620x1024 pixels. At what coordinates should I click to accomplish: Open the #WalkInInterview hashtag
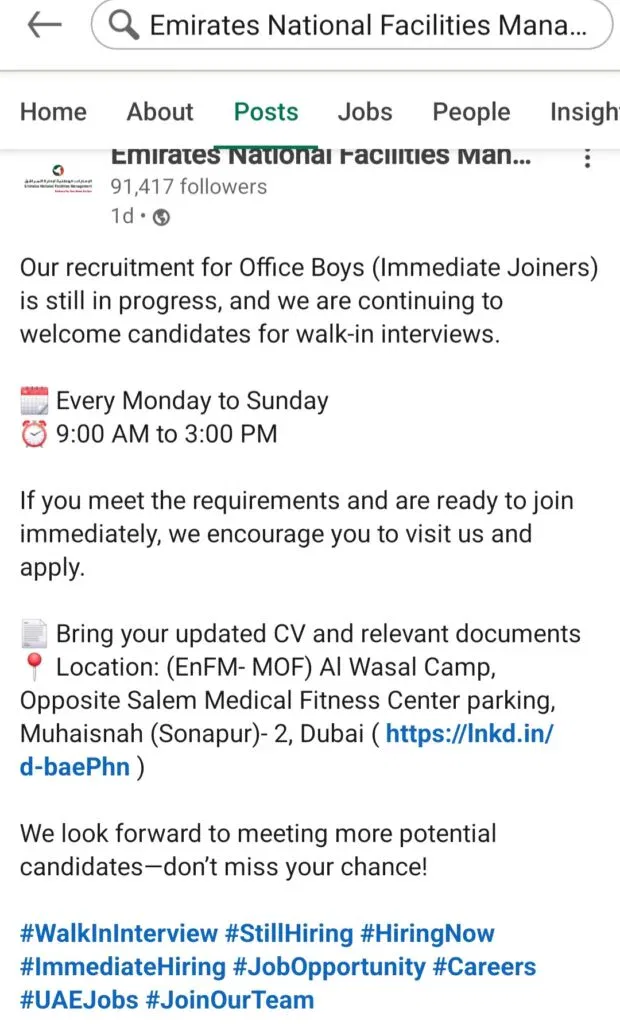[119, 934]
